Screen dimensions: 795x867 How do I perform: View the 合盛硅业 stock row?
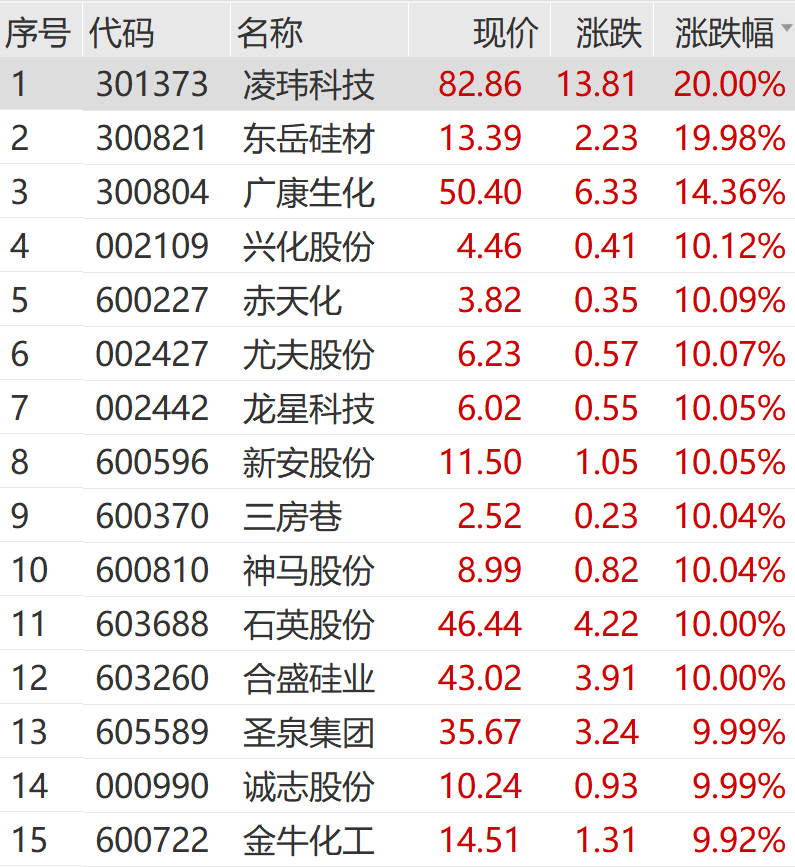(308, 679)
